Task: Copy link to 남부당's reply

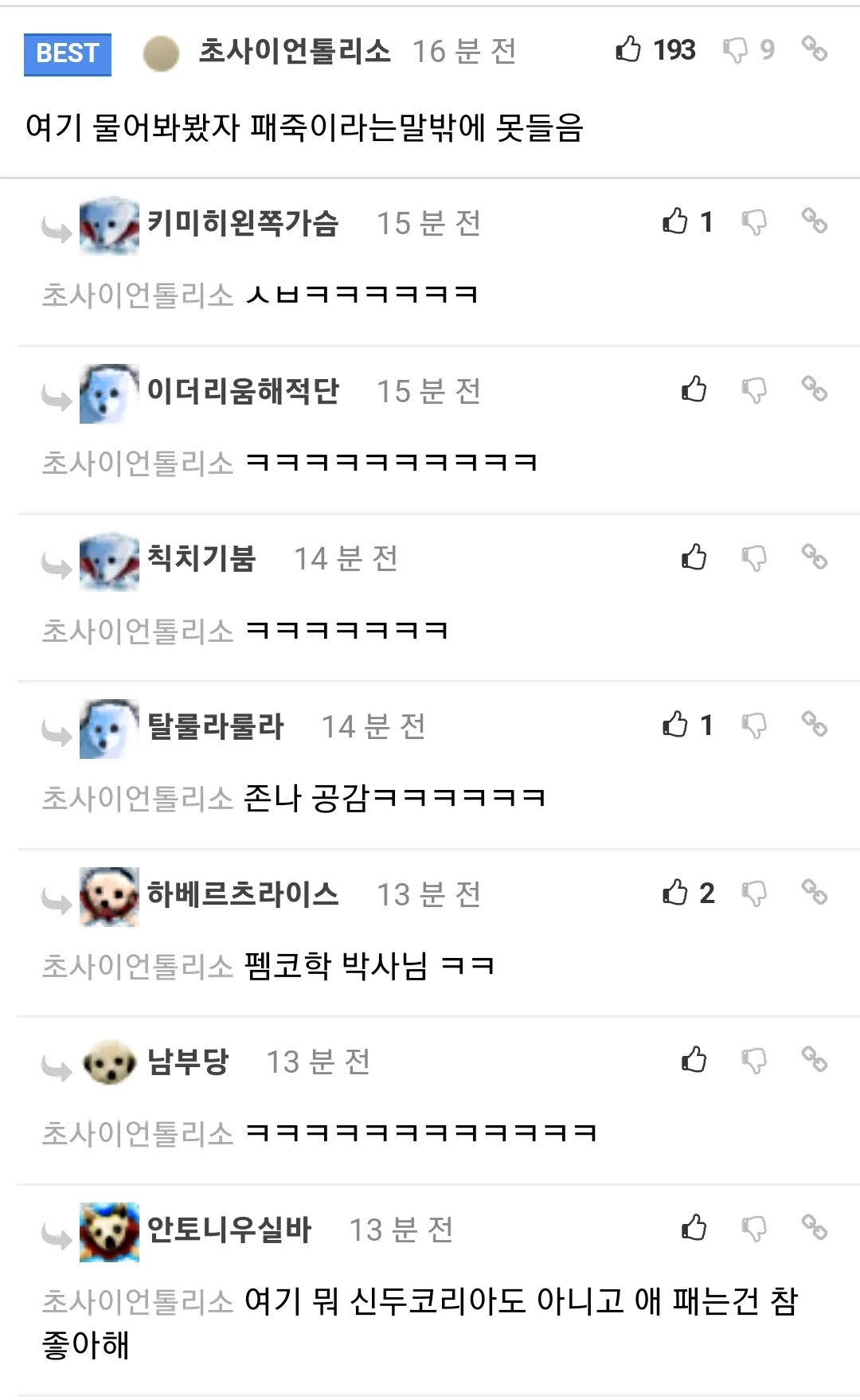Action: (x=814, y=1060)
